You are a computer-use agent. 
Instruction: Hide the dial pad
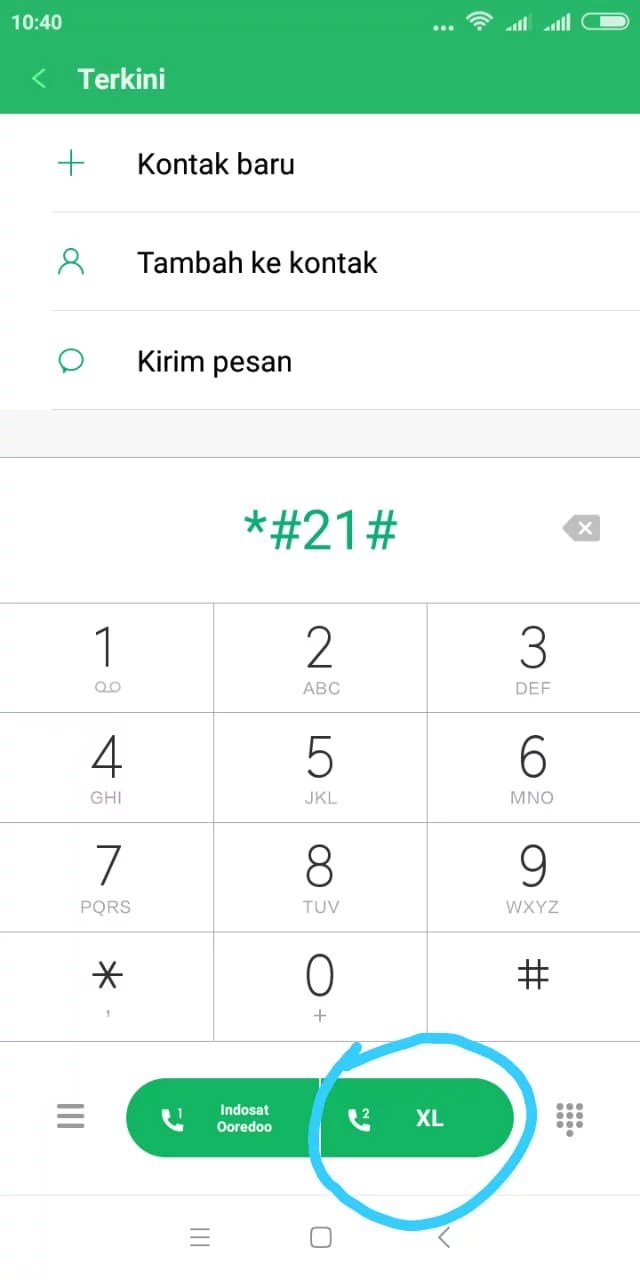pos(569,1118)
